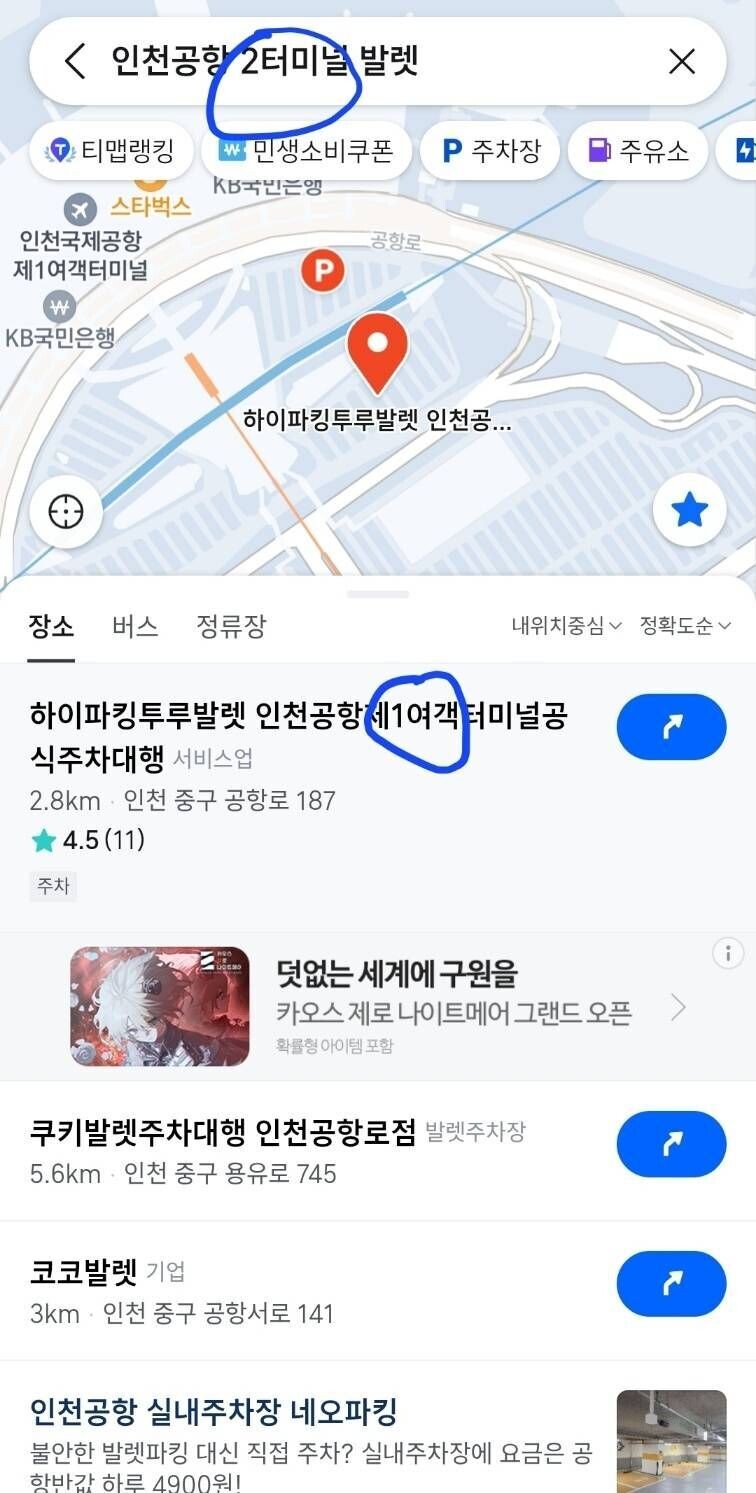This screenshot has width=756, height=1493.
Task: Start navigation to 코코발렛 with arrow button
Action: tap(671, 1284)
